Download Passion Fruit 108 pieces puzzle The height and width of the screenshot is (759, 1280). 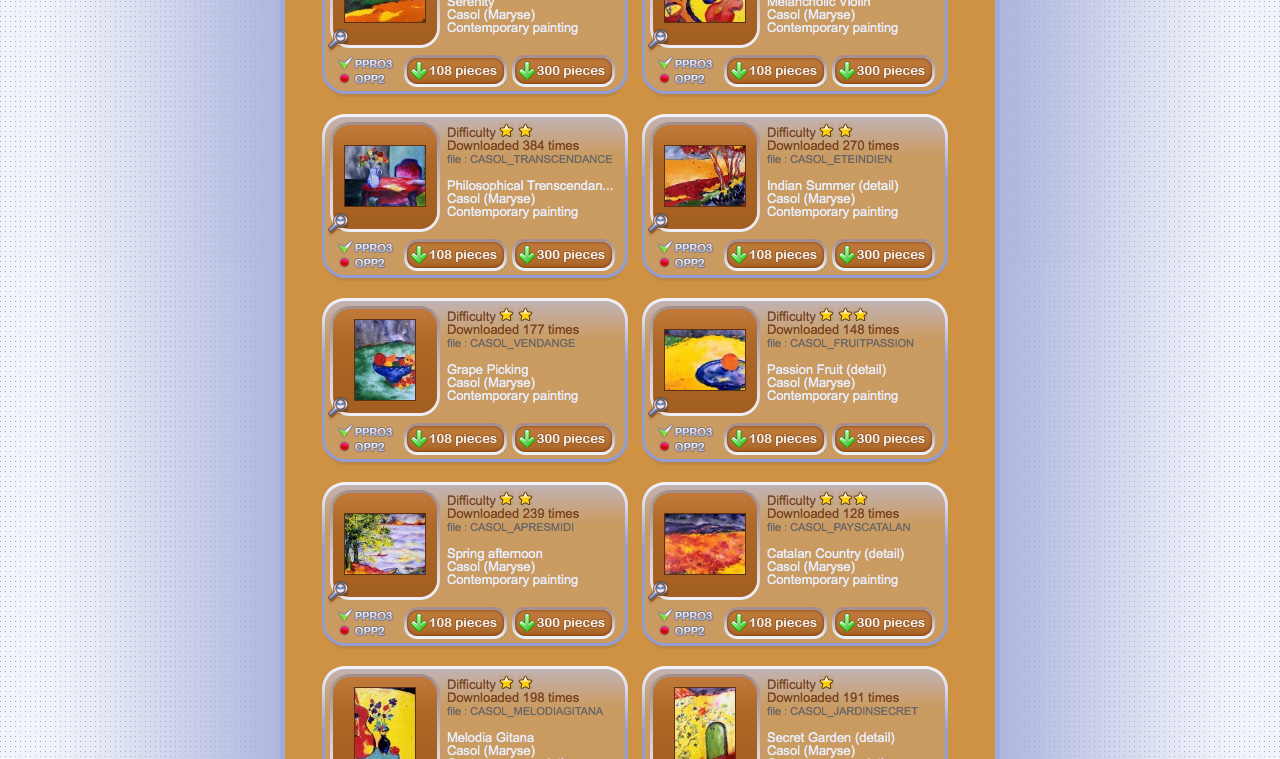(x=775, y=439)
